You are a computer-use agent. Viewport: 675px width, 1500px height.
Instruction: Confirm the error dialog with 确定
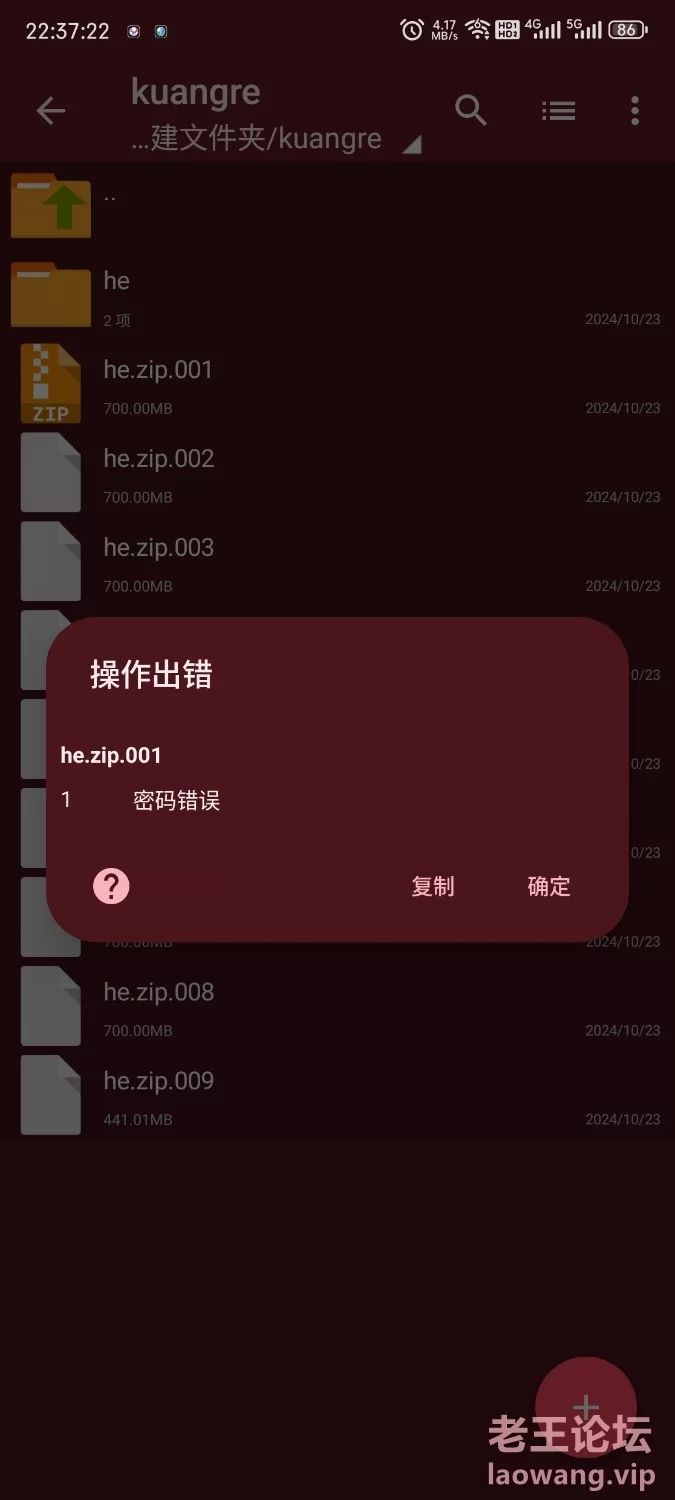(x=548, y=886)
